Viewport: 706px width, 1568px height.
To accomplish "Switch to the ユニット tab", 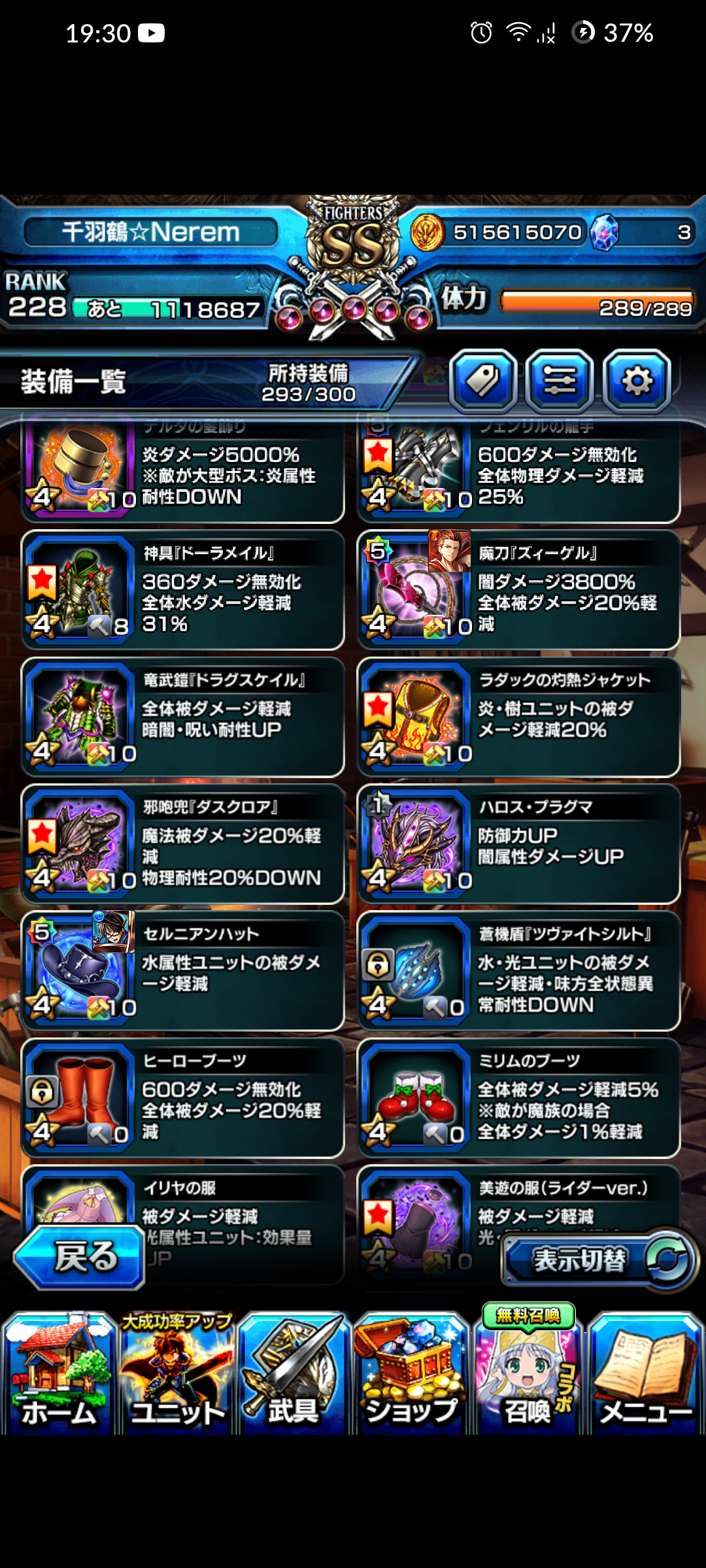I will (176, 1373).
